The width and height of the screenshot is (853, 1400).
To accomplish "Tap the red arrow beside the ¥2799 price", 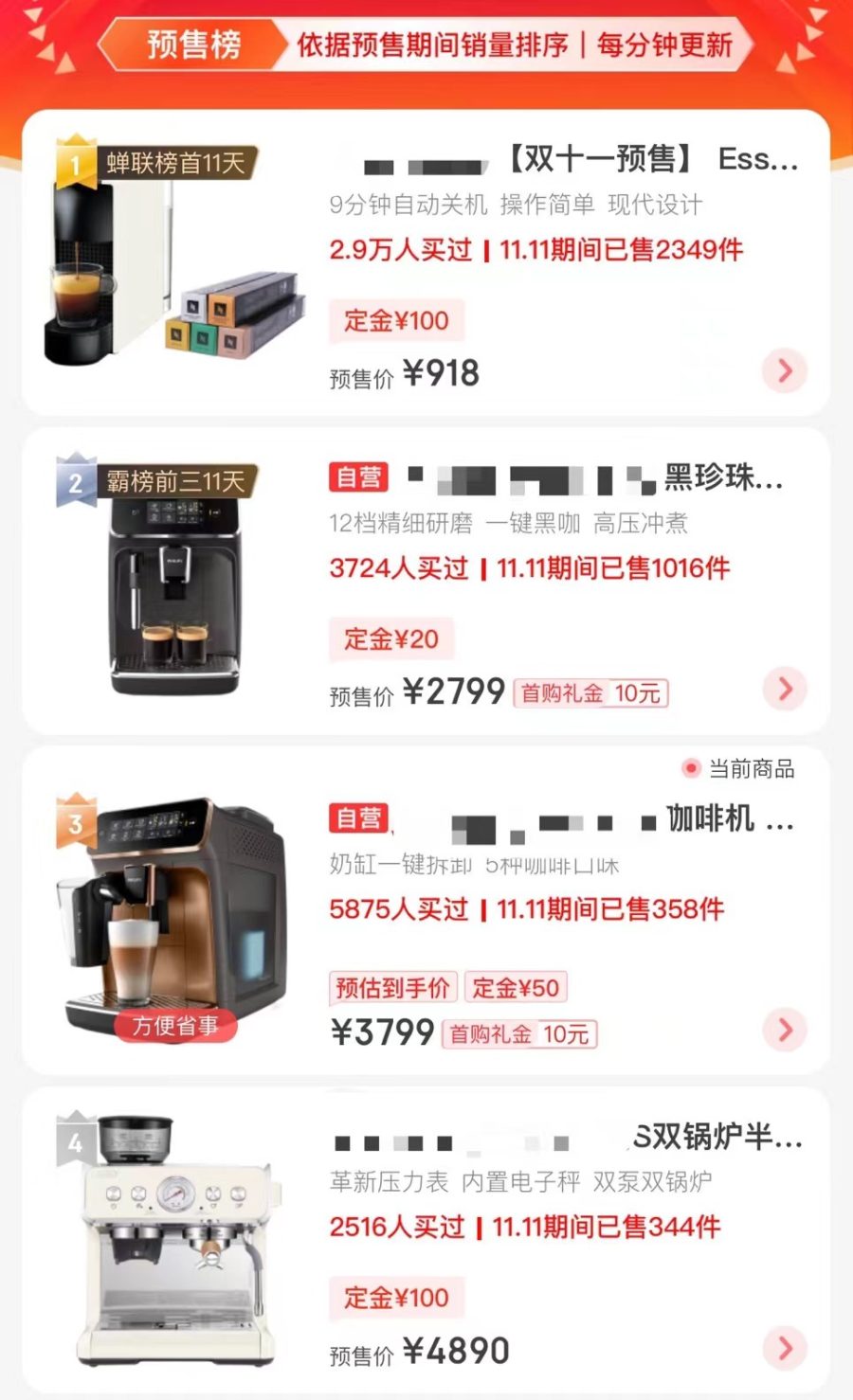I will [785, 689].
